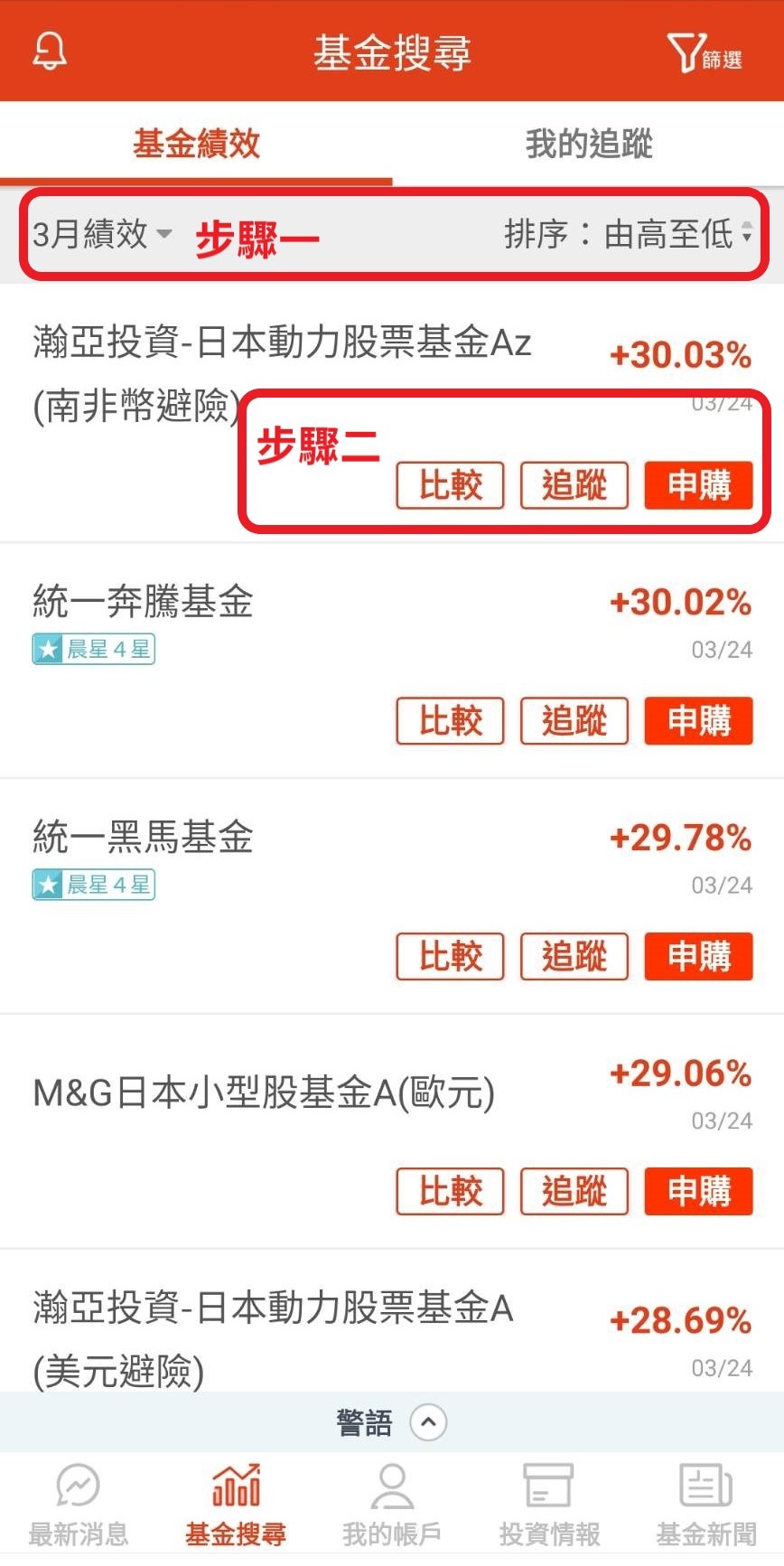
Task: Change the 排序 sort order
Action: pos(628,234)
